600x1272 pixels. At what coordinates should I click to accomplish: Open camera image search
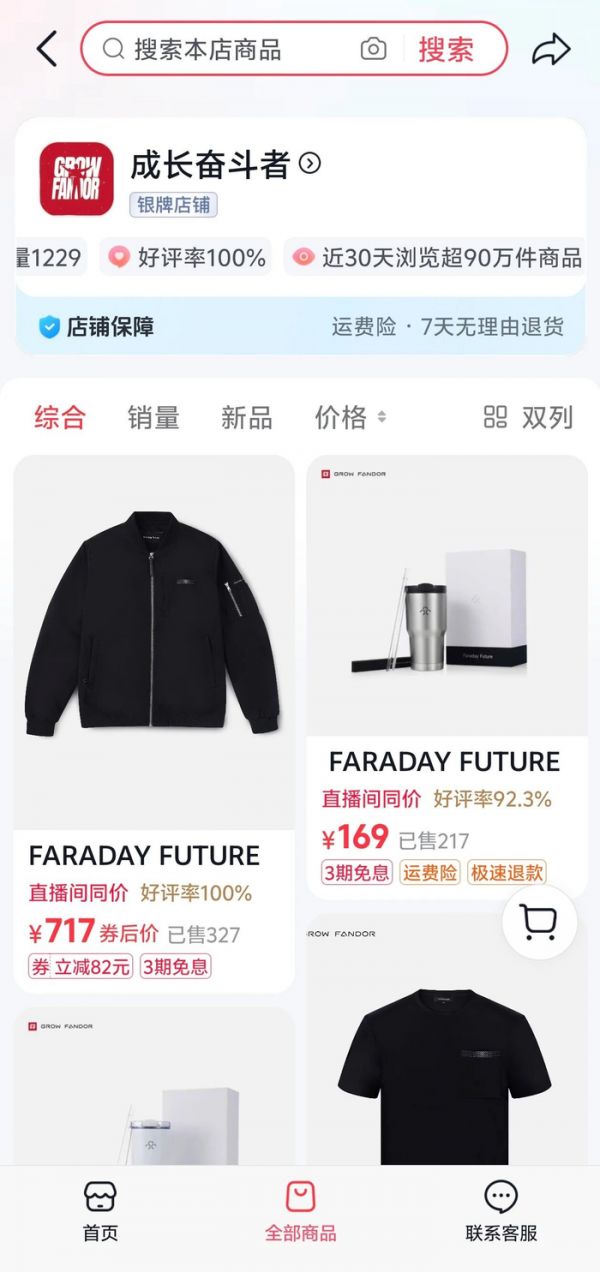click(373, 49)
